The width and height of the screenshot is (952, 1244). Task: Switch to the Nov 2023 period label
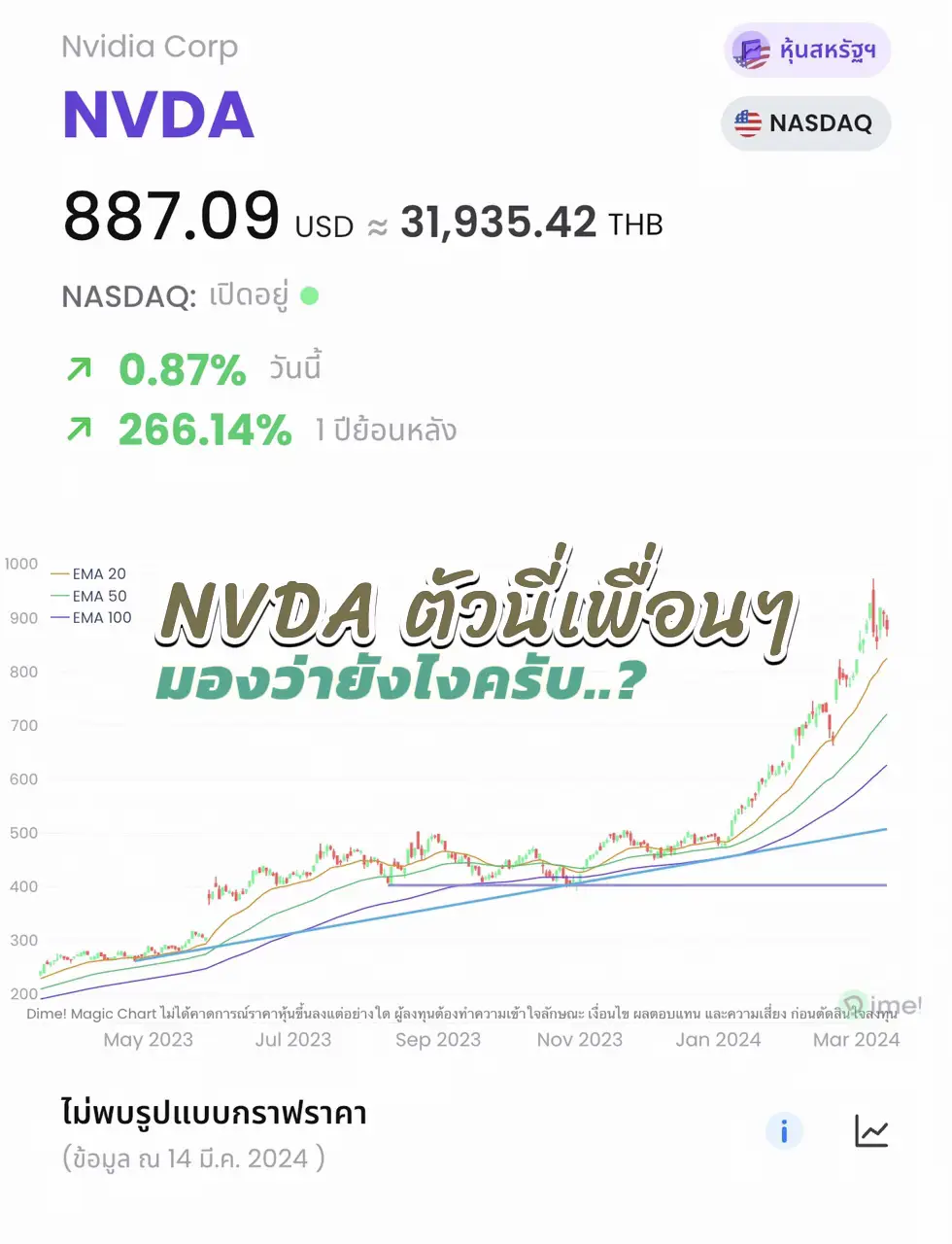tap(579, 1039)
